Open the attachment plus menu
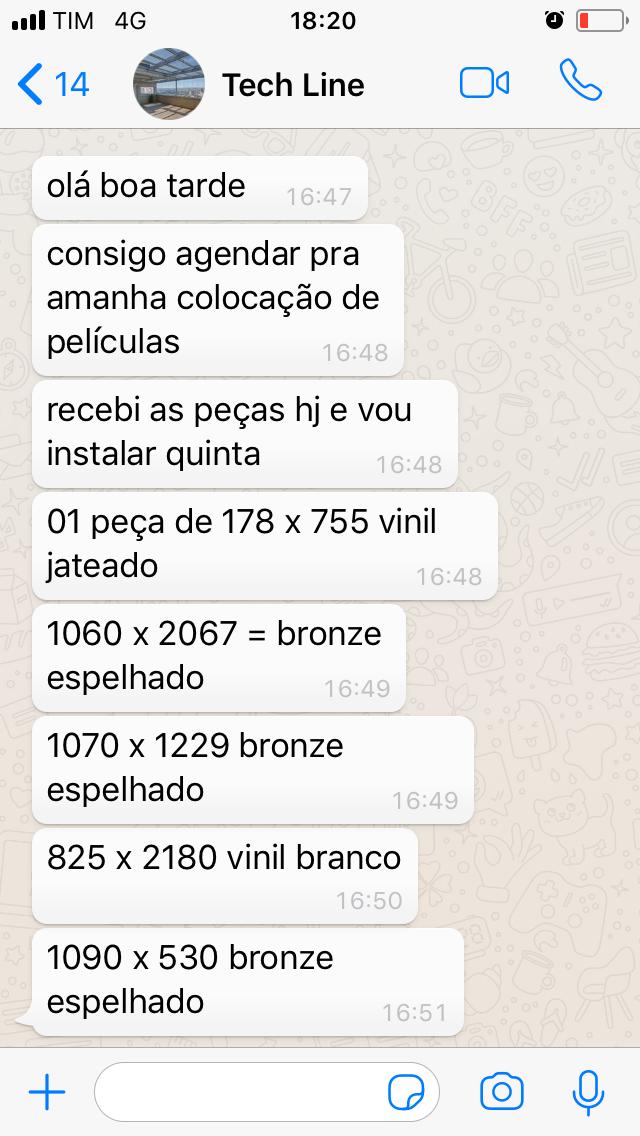Screen dimensions: 640x1136 [47, 1092]
